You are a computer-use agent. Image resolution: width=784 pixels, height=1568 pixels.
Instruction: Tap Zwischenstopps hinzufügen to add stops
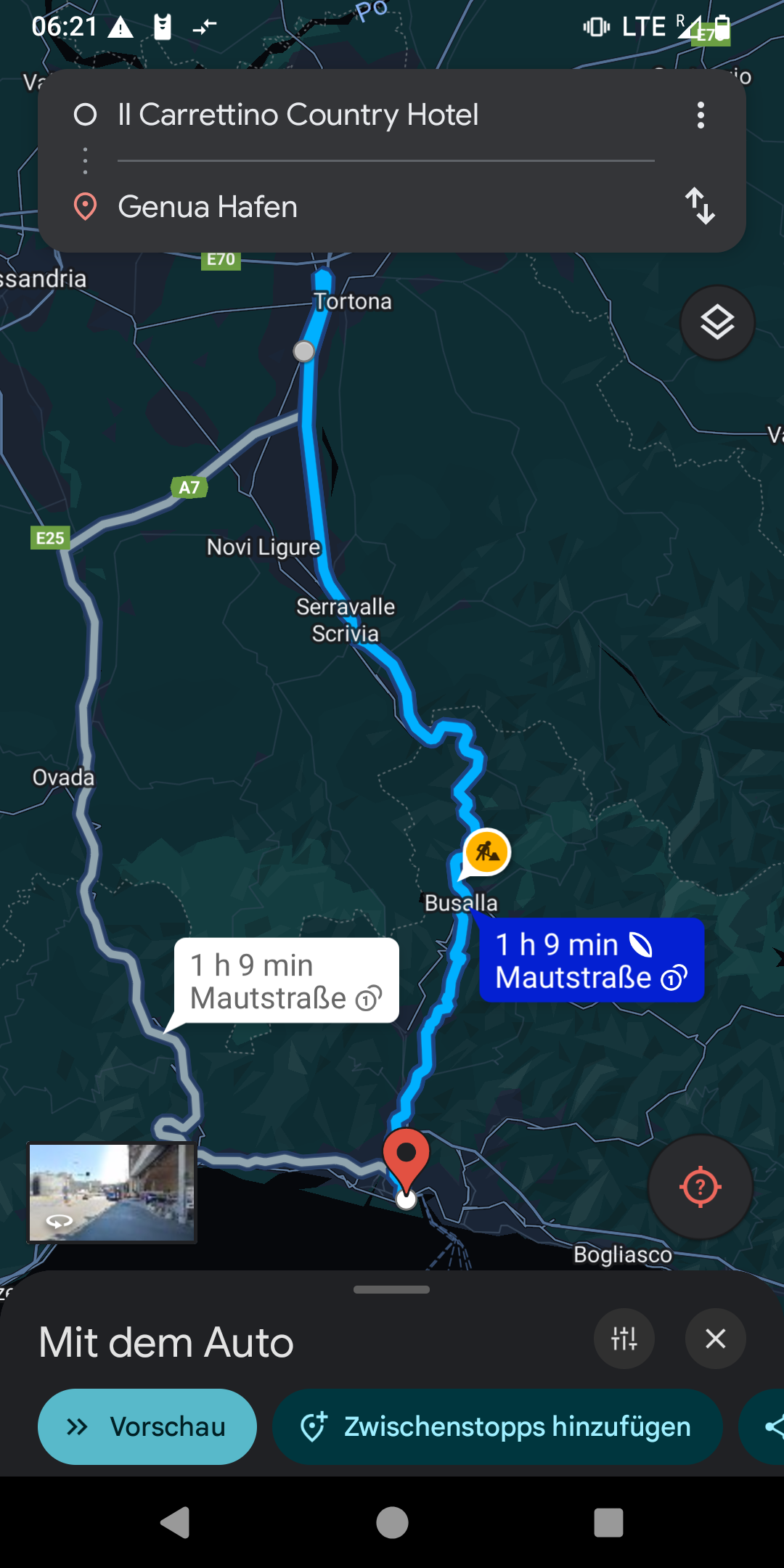497,1426
